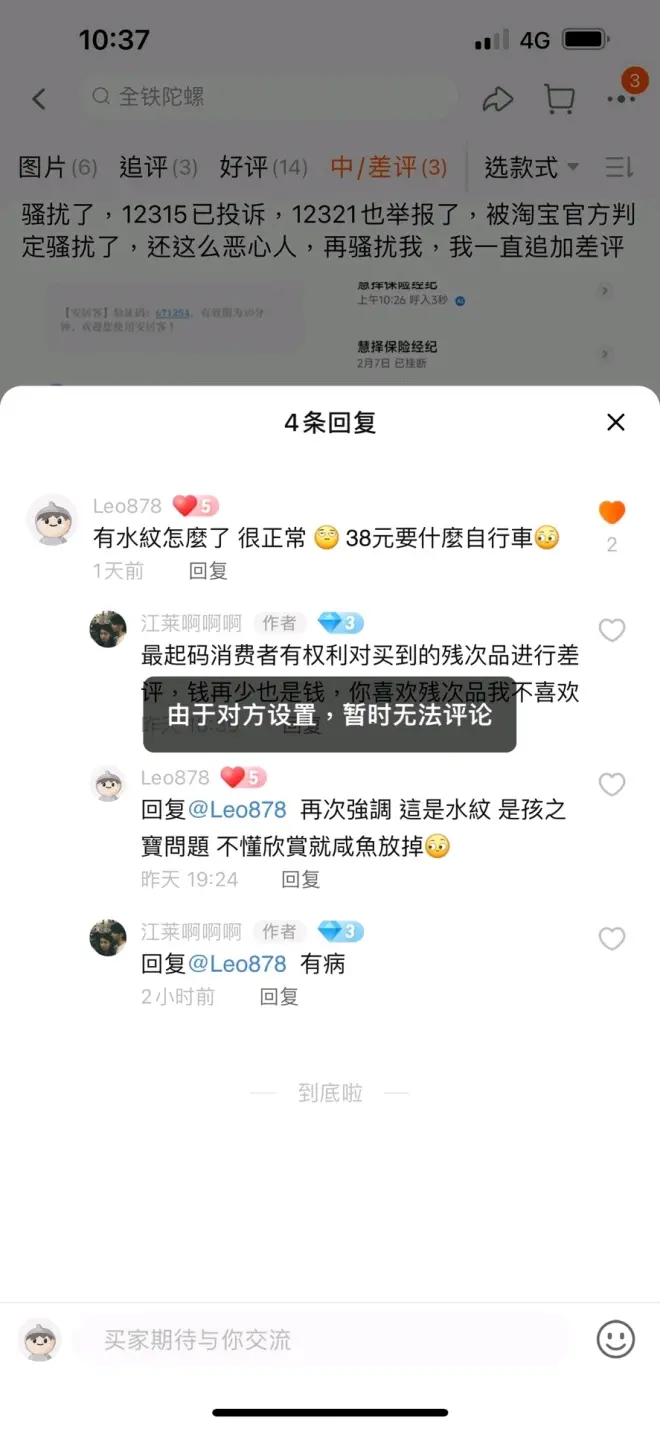Reply to Leo878's comment from 昨天 19:24

pyautogui.click(x=300, y=879)
